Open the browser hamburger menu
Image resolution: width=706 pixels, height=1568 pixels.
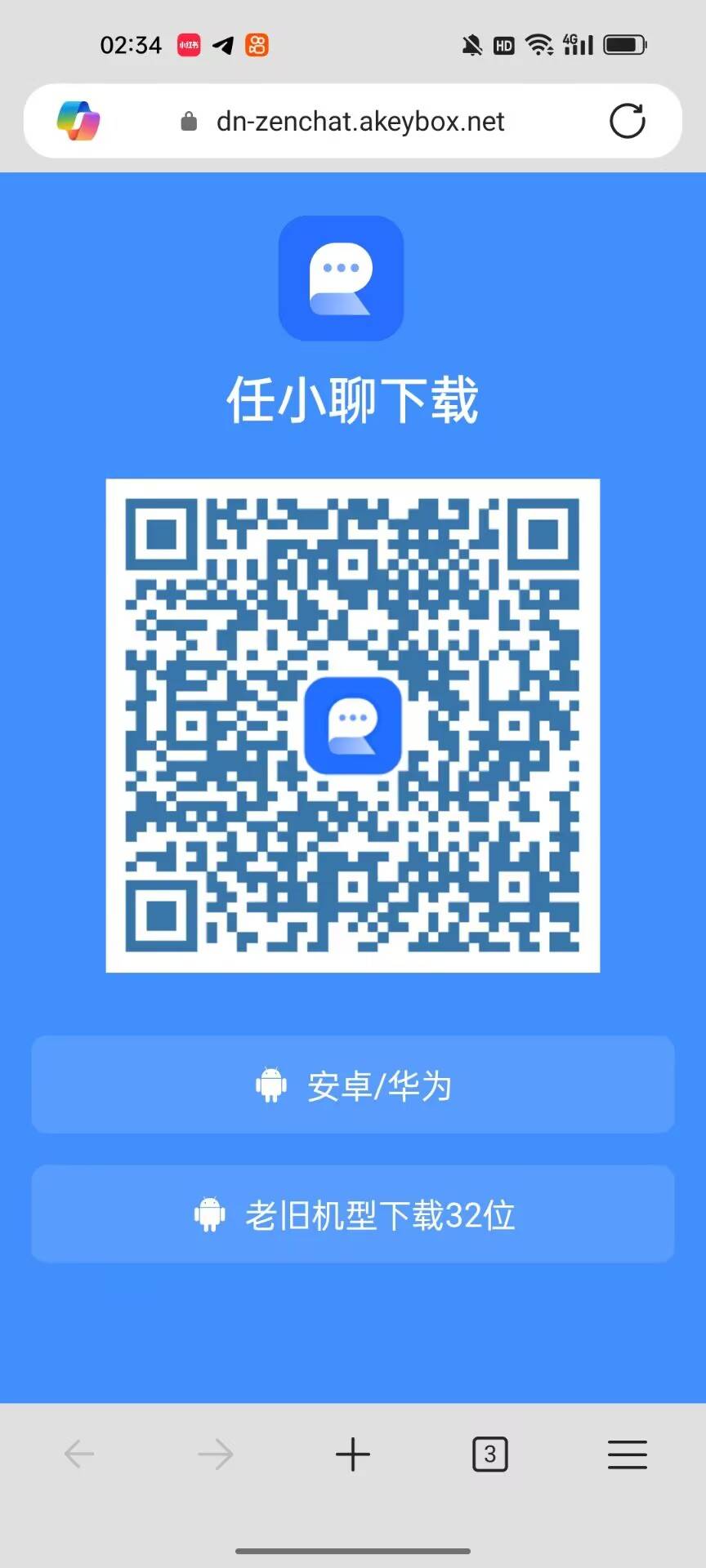[627, 1454]
